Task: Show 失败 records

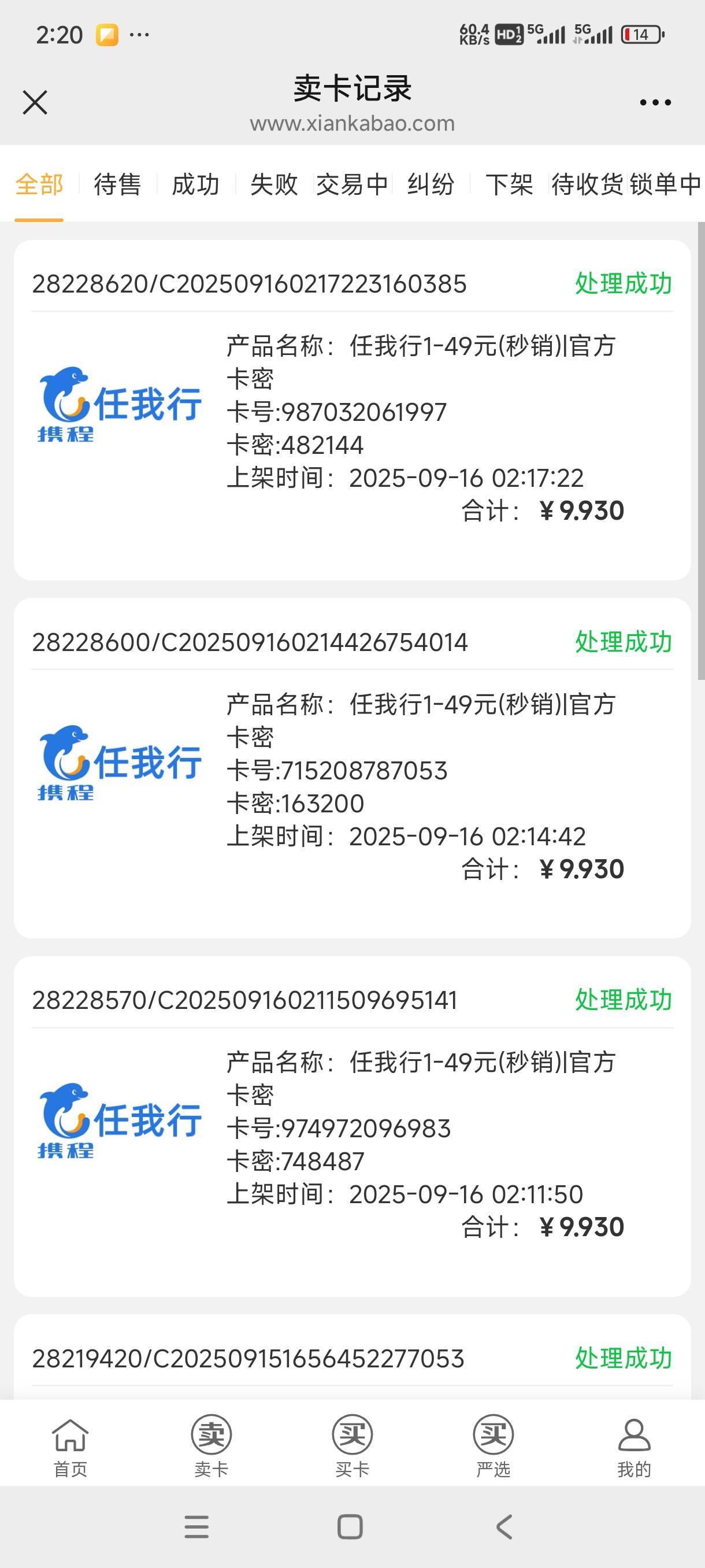Action: (x=274, y=184)
